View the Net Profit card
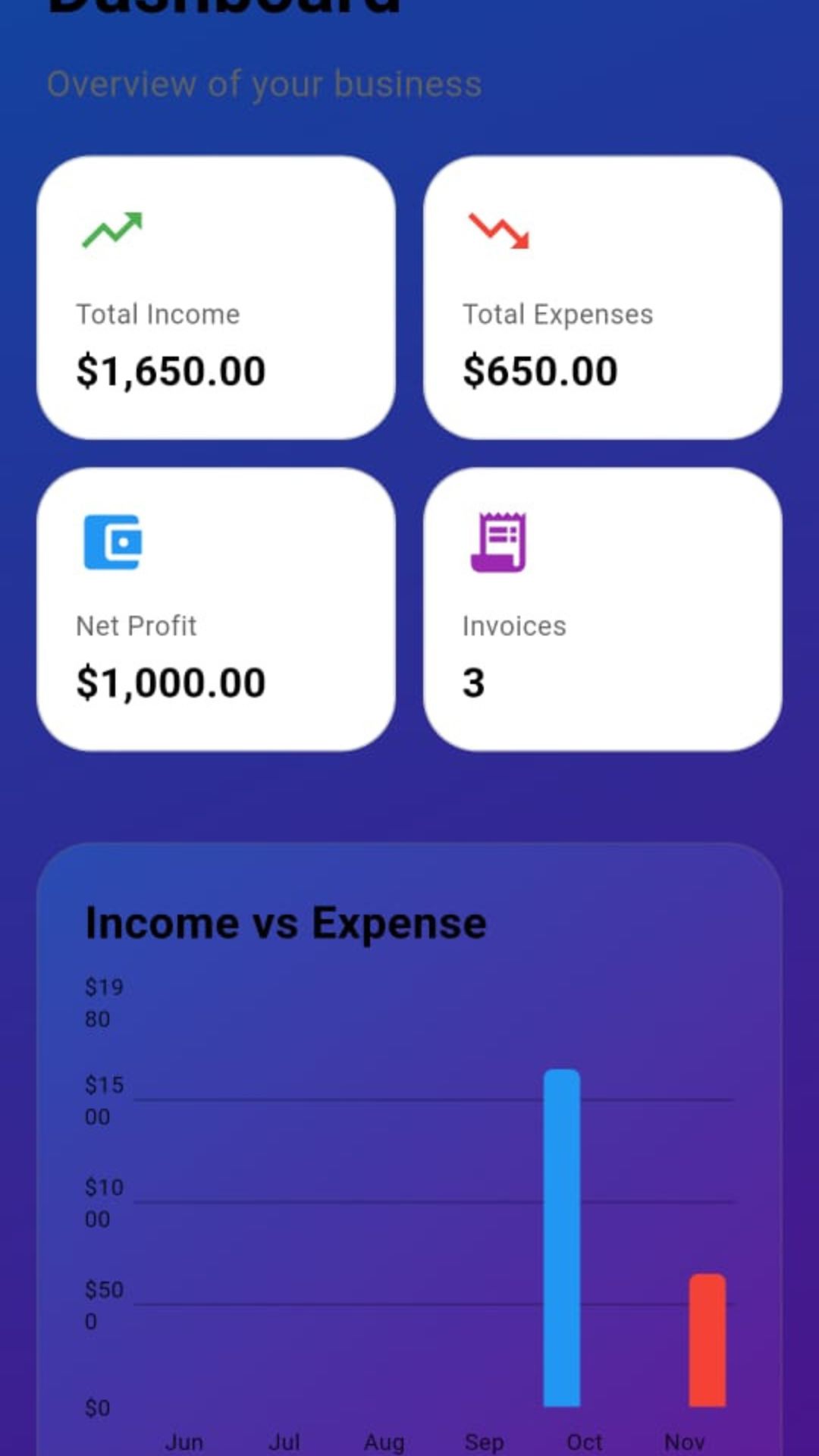Image resolution: width=819 pixels, height=1456 pixels. coord(215,609)
